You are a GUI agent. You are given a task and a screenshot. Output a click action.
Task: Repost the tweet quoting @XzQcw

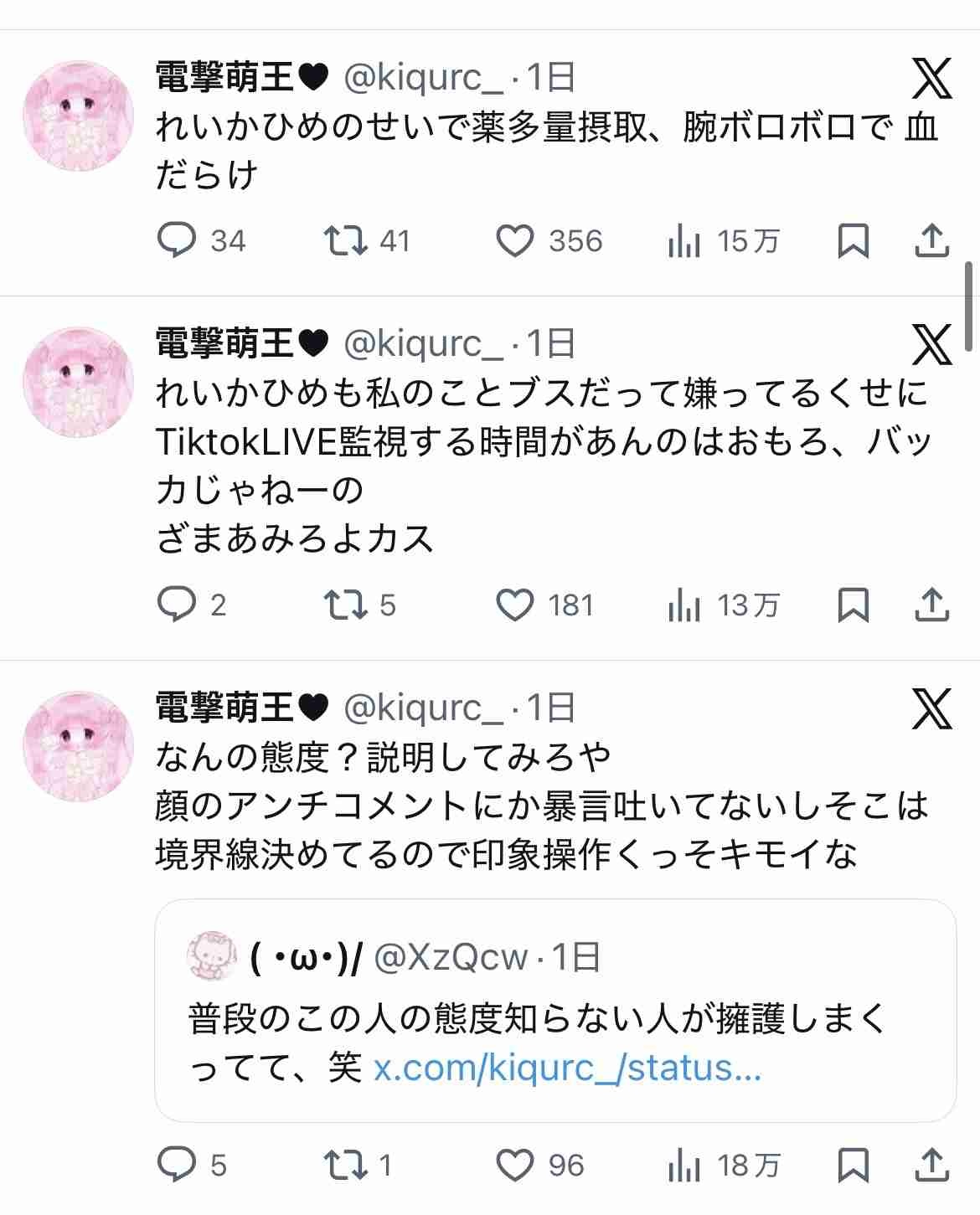(346, 1165)
